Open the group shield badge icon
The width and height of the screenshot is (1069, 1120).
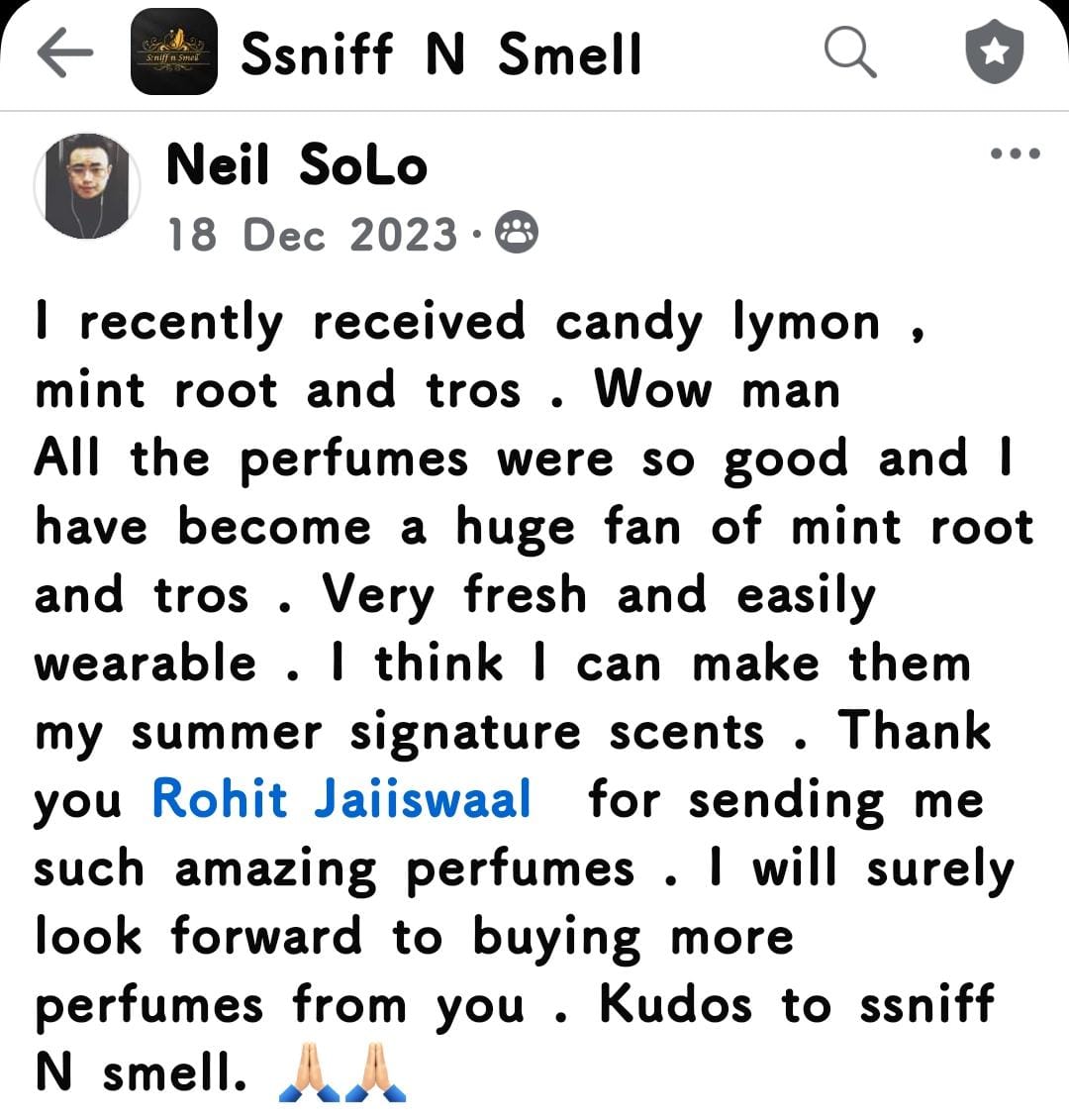[994, 53]
